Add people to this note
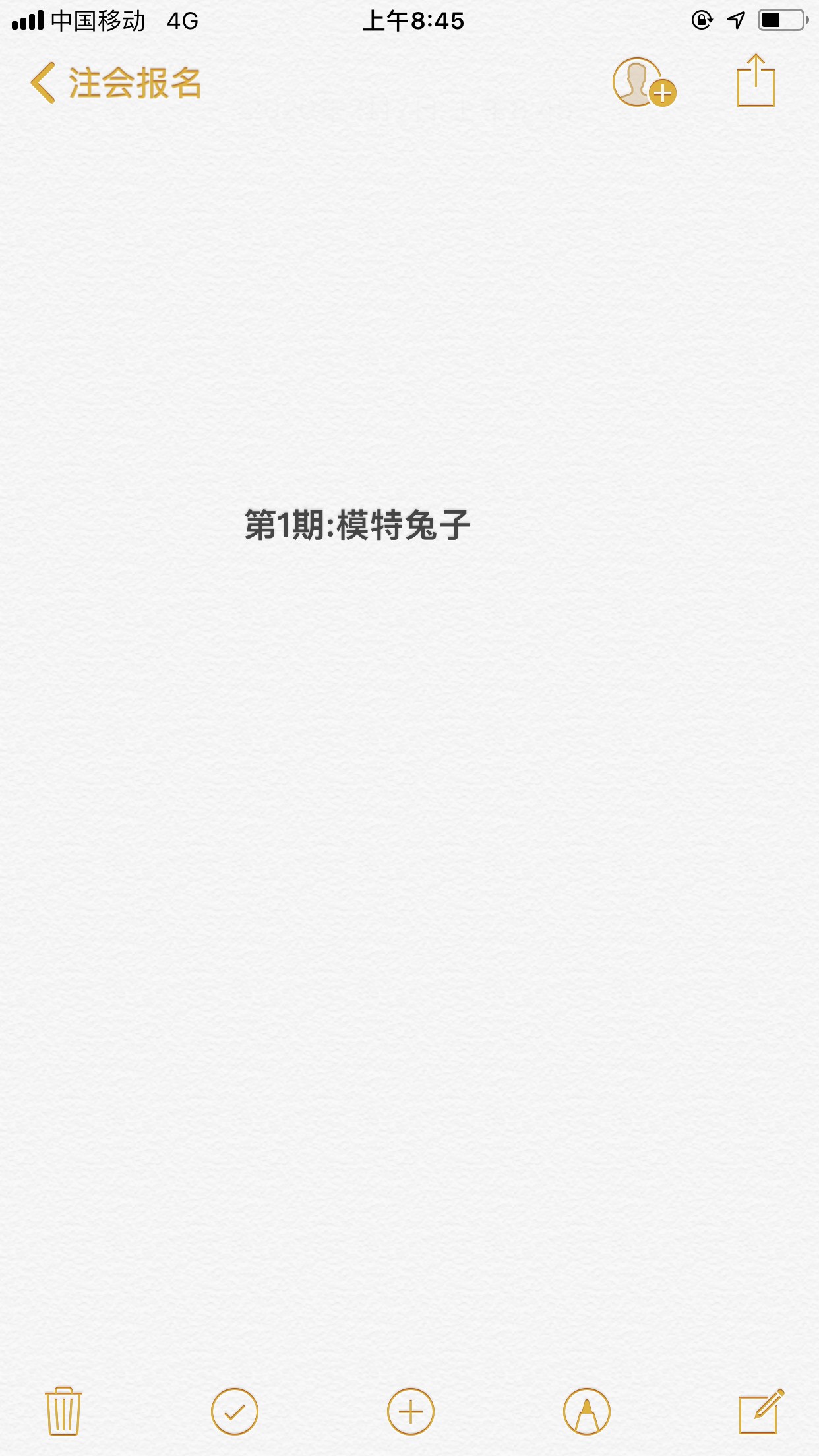 coord(644,82)
